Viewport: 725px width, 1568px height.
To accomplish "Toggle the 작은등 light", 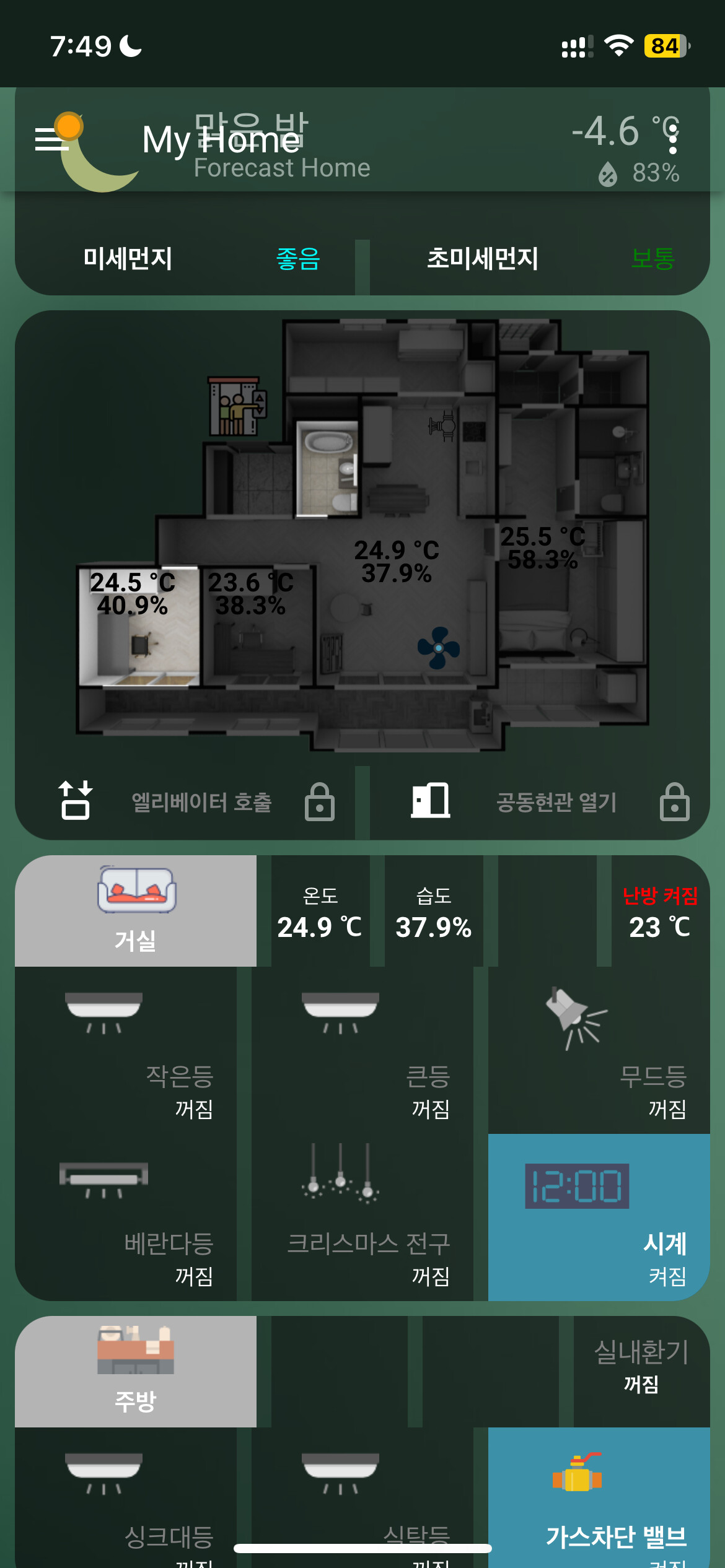I will (x=126, y=1050).
